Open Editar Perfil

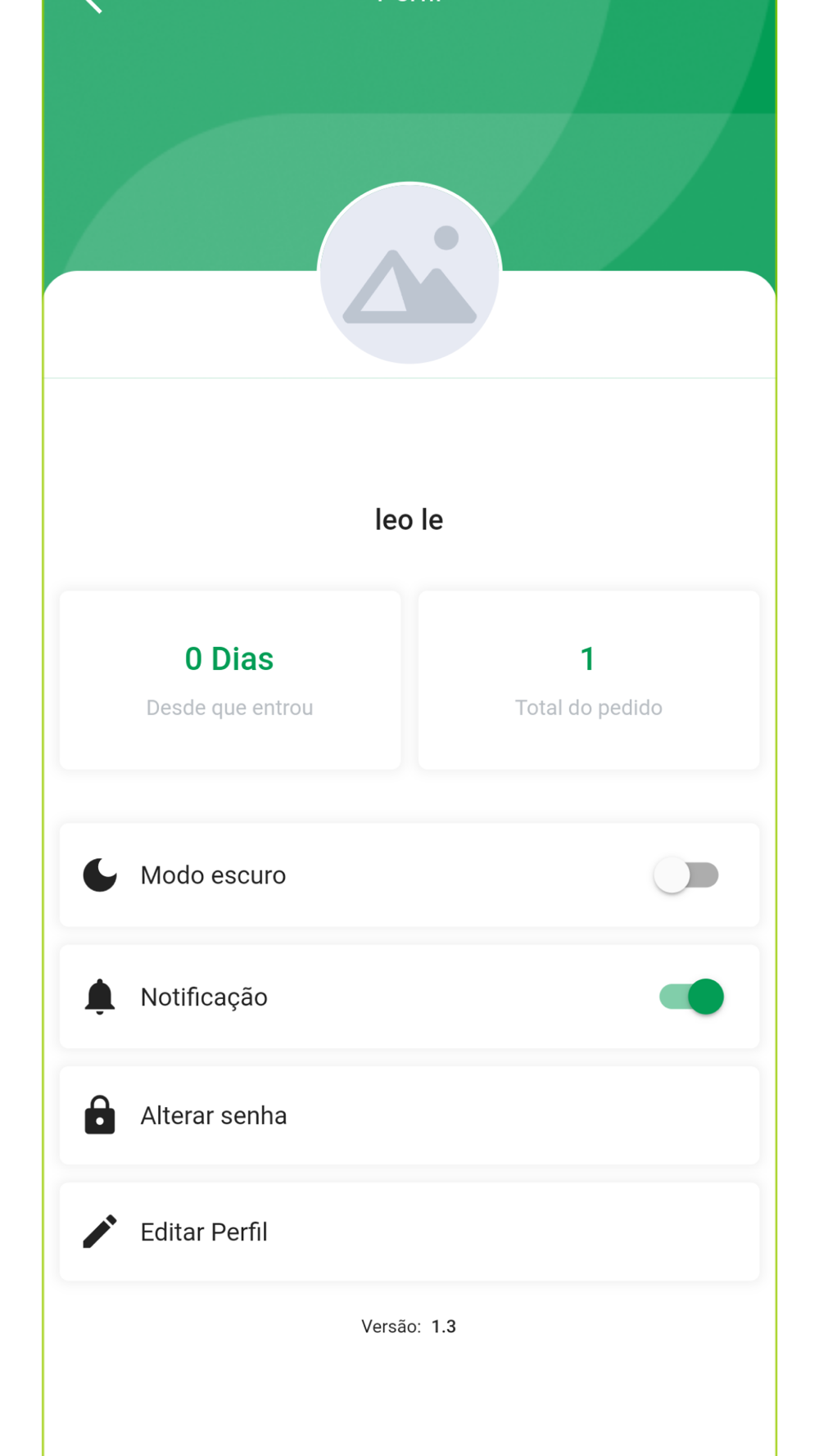click(x=409, y=1232)
